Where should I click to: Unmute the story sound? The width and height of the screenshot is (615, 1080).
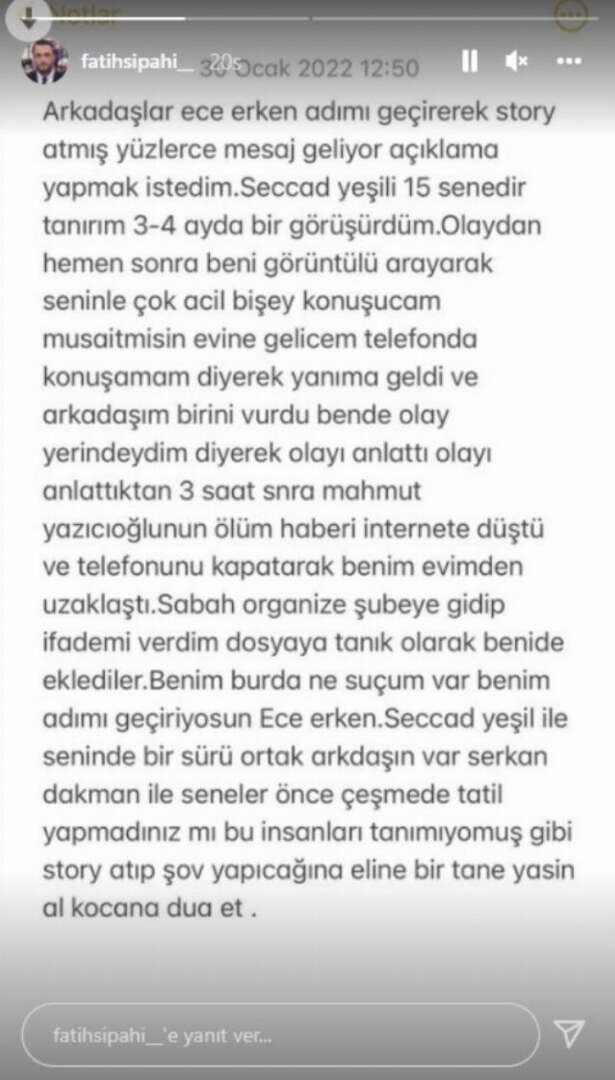pyautogui.click(x=517, y=62)
